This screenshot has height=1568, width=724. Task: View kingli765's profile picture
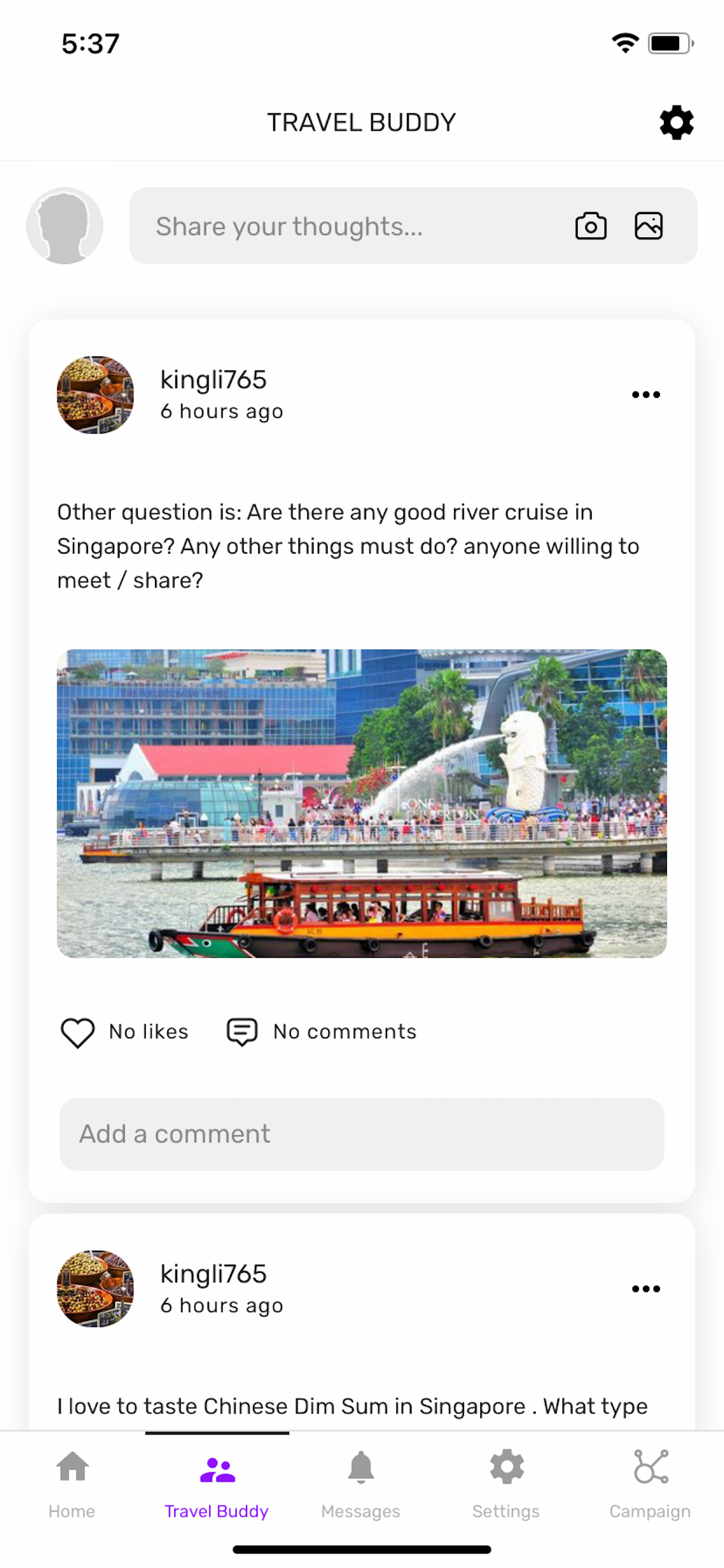pos(95,394)
